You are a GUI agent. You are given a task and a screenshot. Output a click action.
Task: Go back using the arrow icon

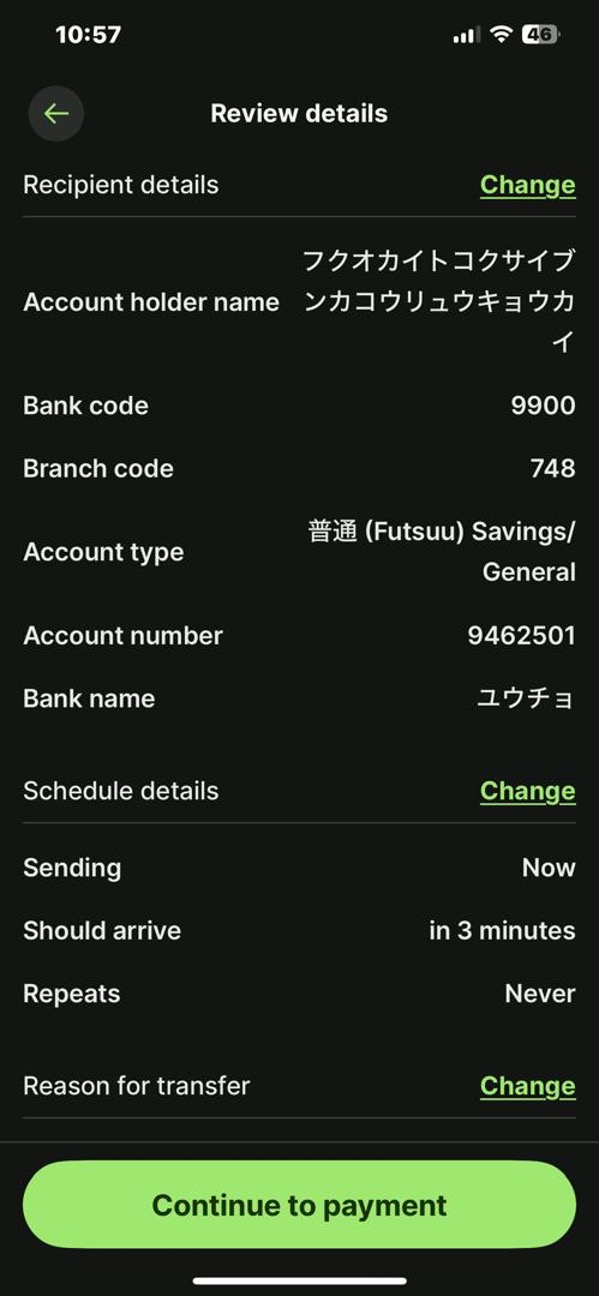pos(56,113)
